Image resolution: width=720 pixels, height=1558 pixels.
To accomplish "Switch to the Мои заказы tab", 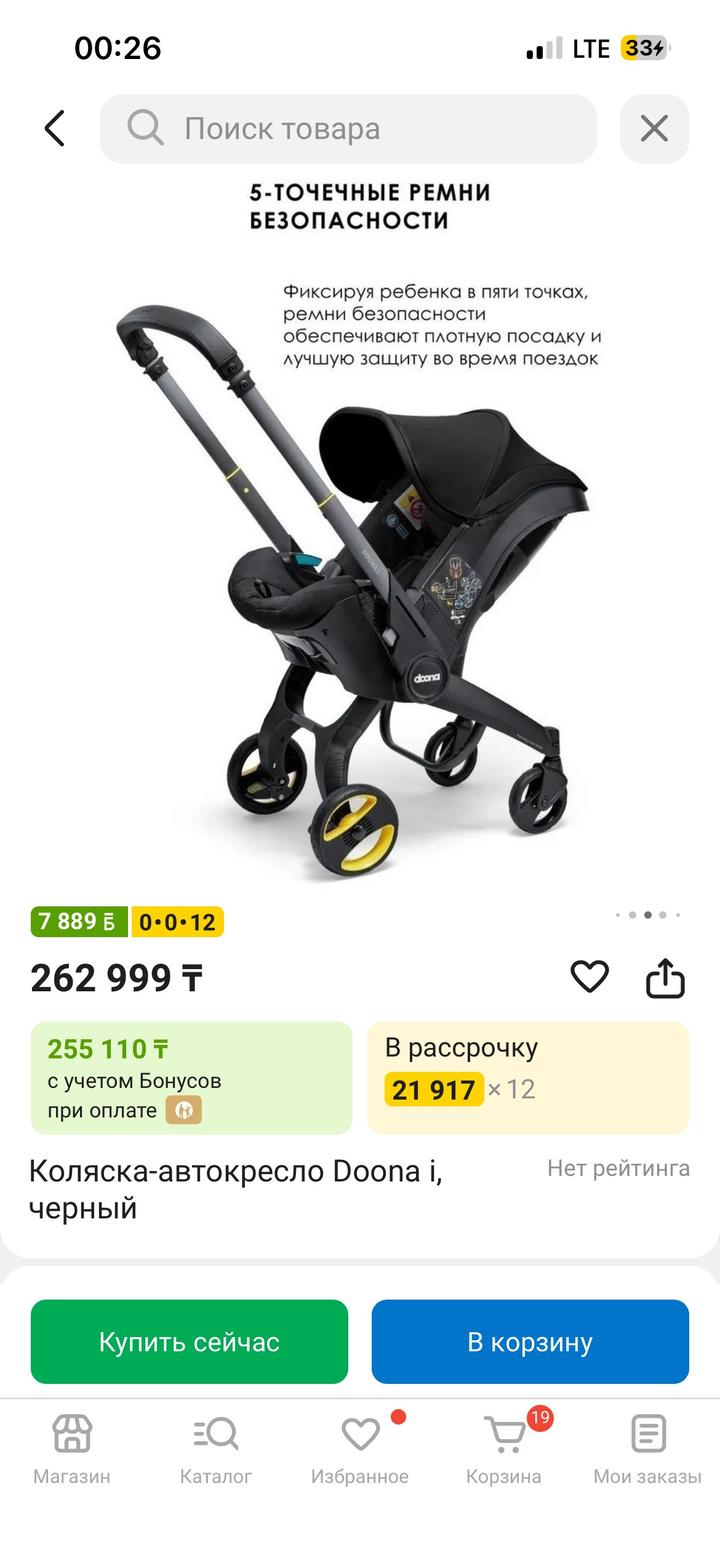I will click(647, 1448).
